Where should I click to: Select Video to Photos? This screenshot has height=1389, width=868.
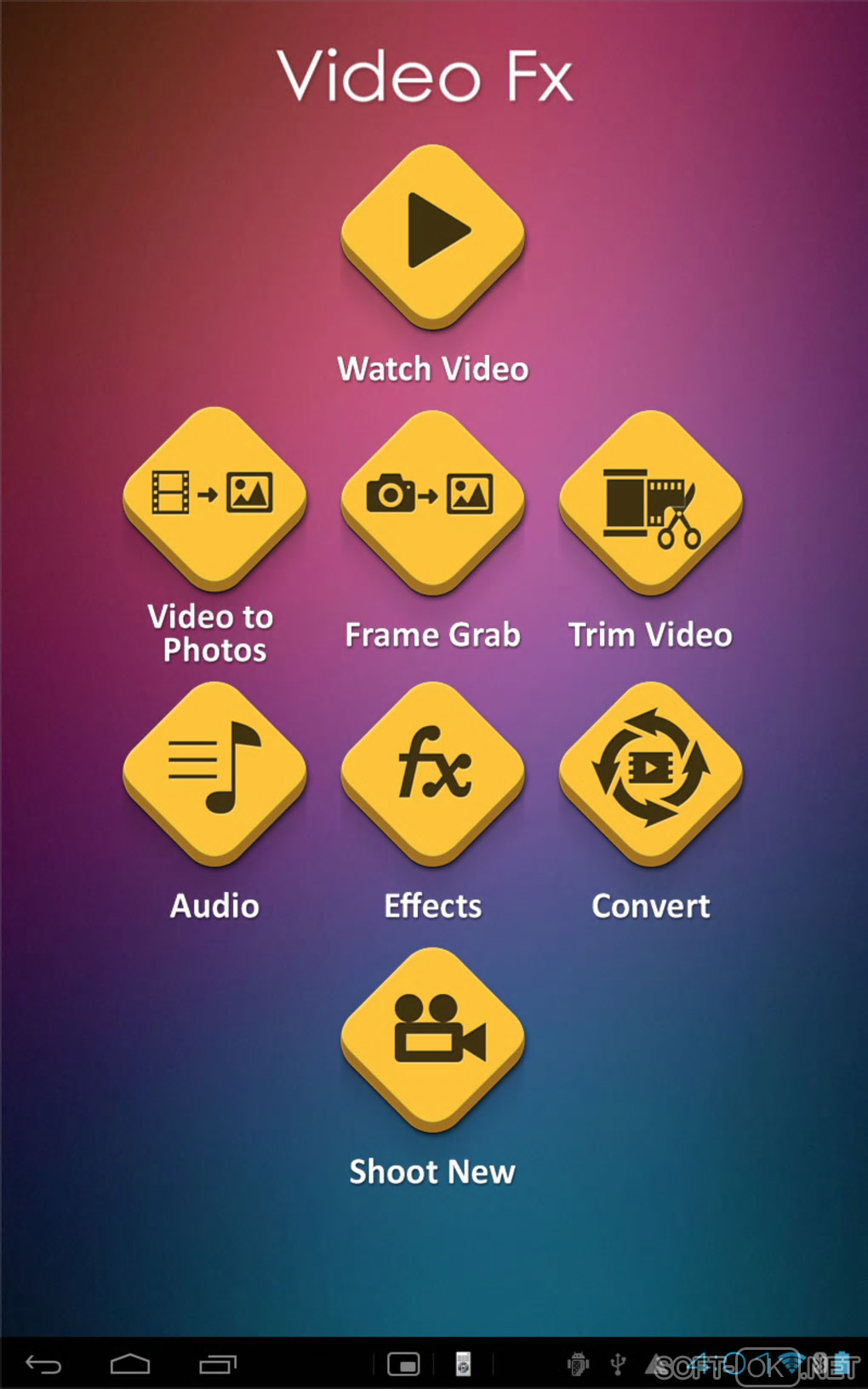pos(214,498)
